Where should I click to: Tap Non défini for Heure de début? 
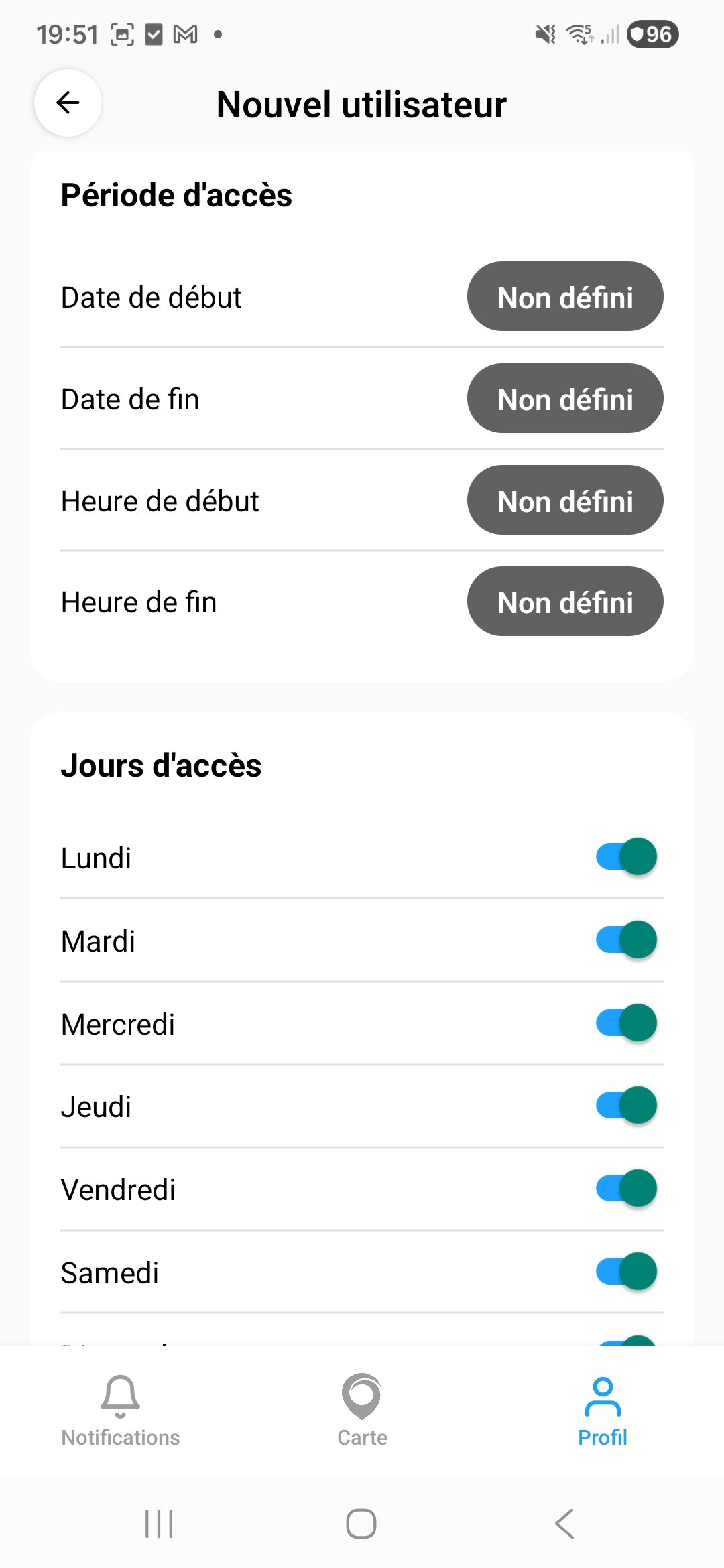(564, 500)
